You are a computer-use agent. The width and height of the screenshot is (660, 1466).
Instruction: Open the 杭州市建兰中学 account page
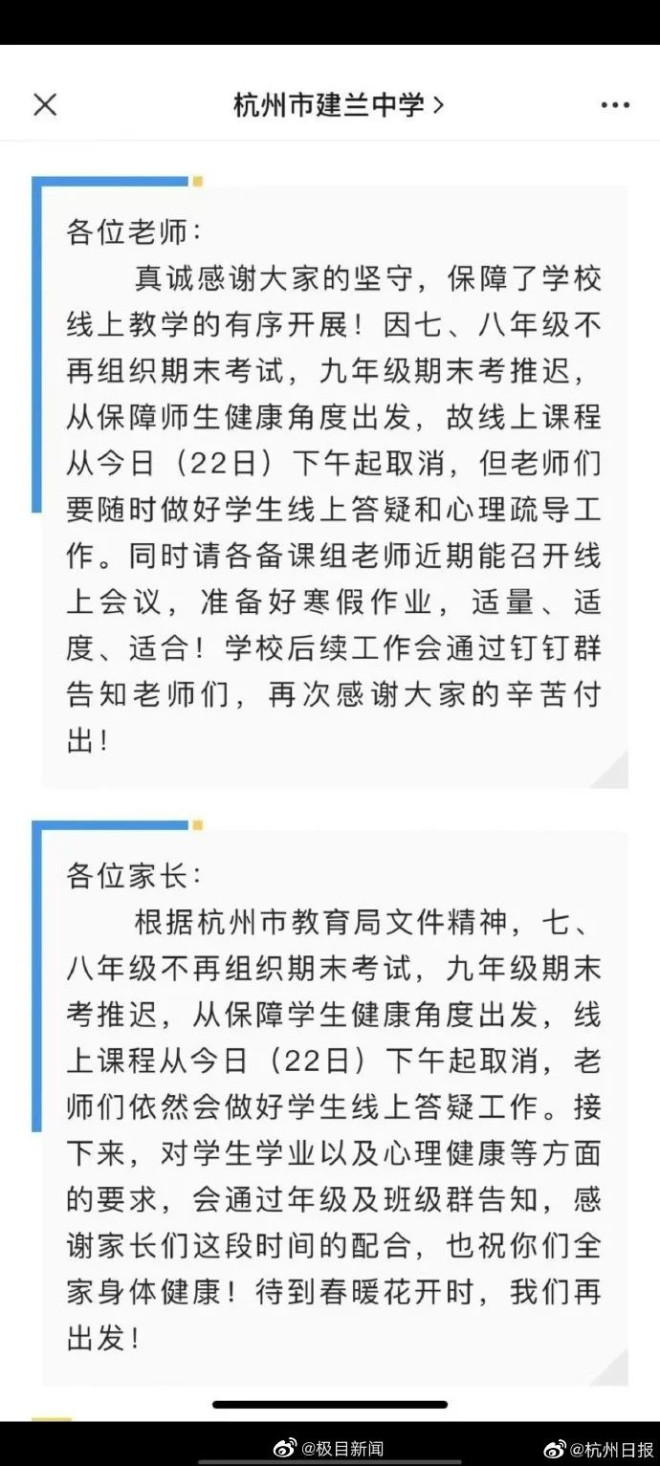click(x=338, y=105)
